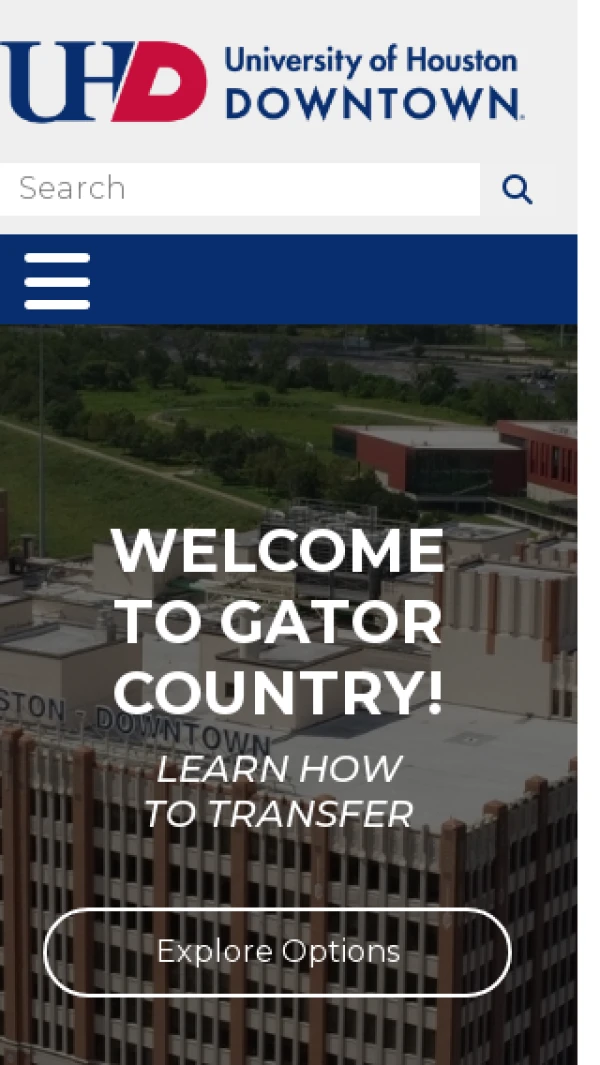Screen dimensions: 600x1065
Task: Tap the Search text field
Action: point(238,189)
